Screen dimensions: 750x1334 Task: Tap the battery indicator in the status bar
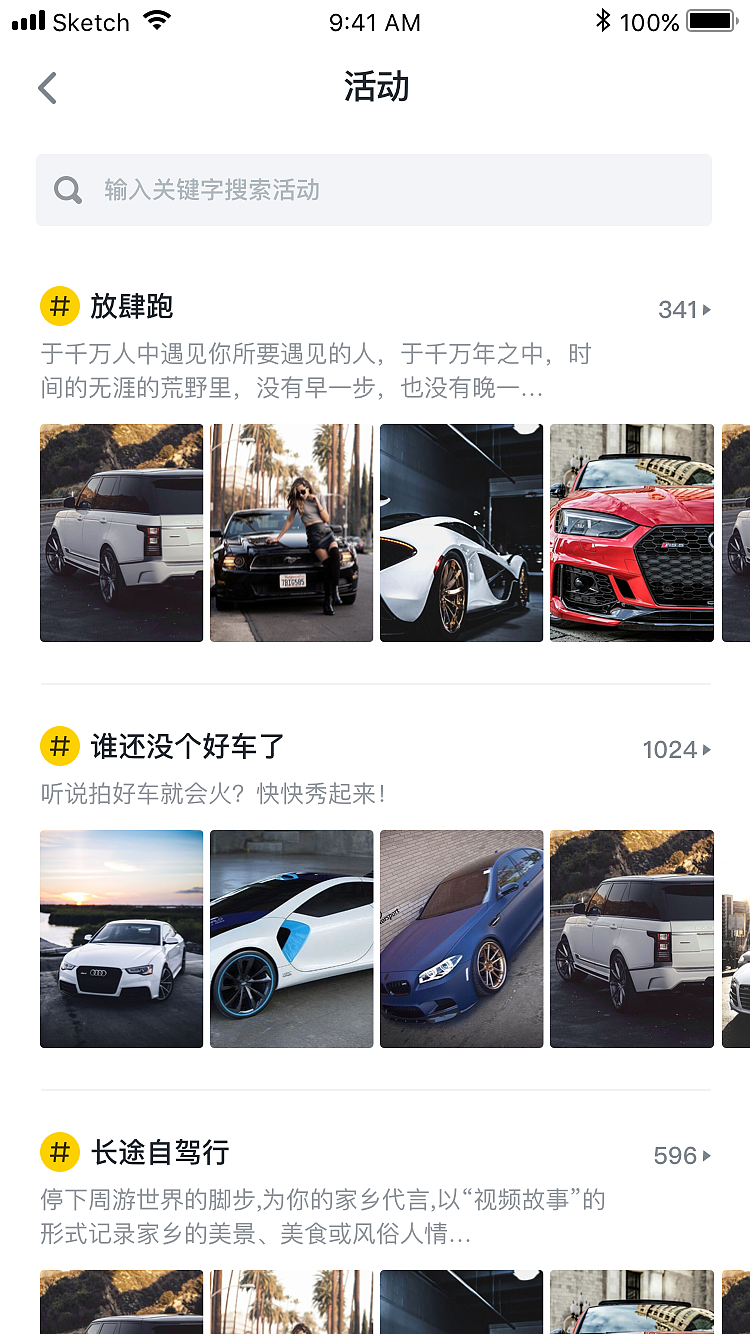[712, 19]
